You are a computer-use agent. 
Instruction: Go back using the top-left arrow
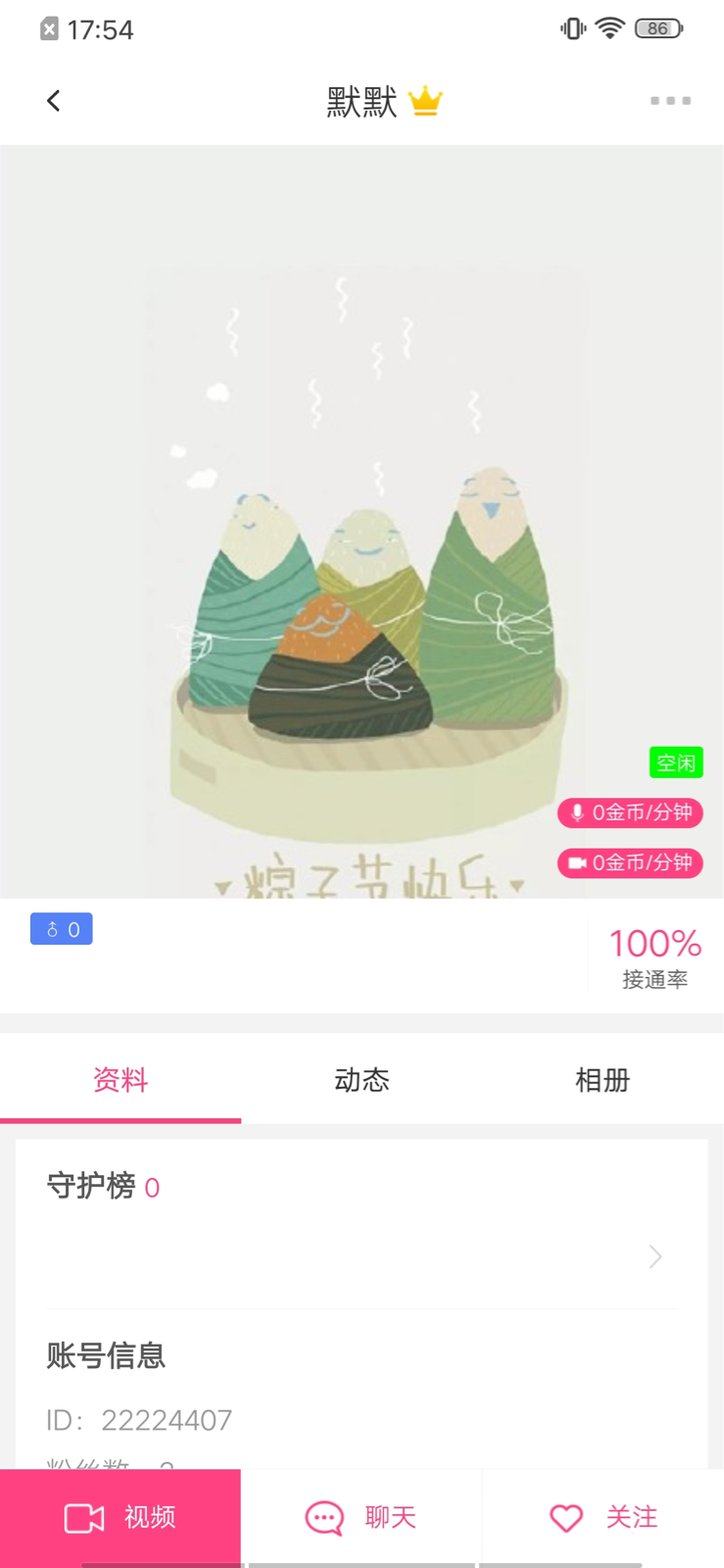(54, 101)
